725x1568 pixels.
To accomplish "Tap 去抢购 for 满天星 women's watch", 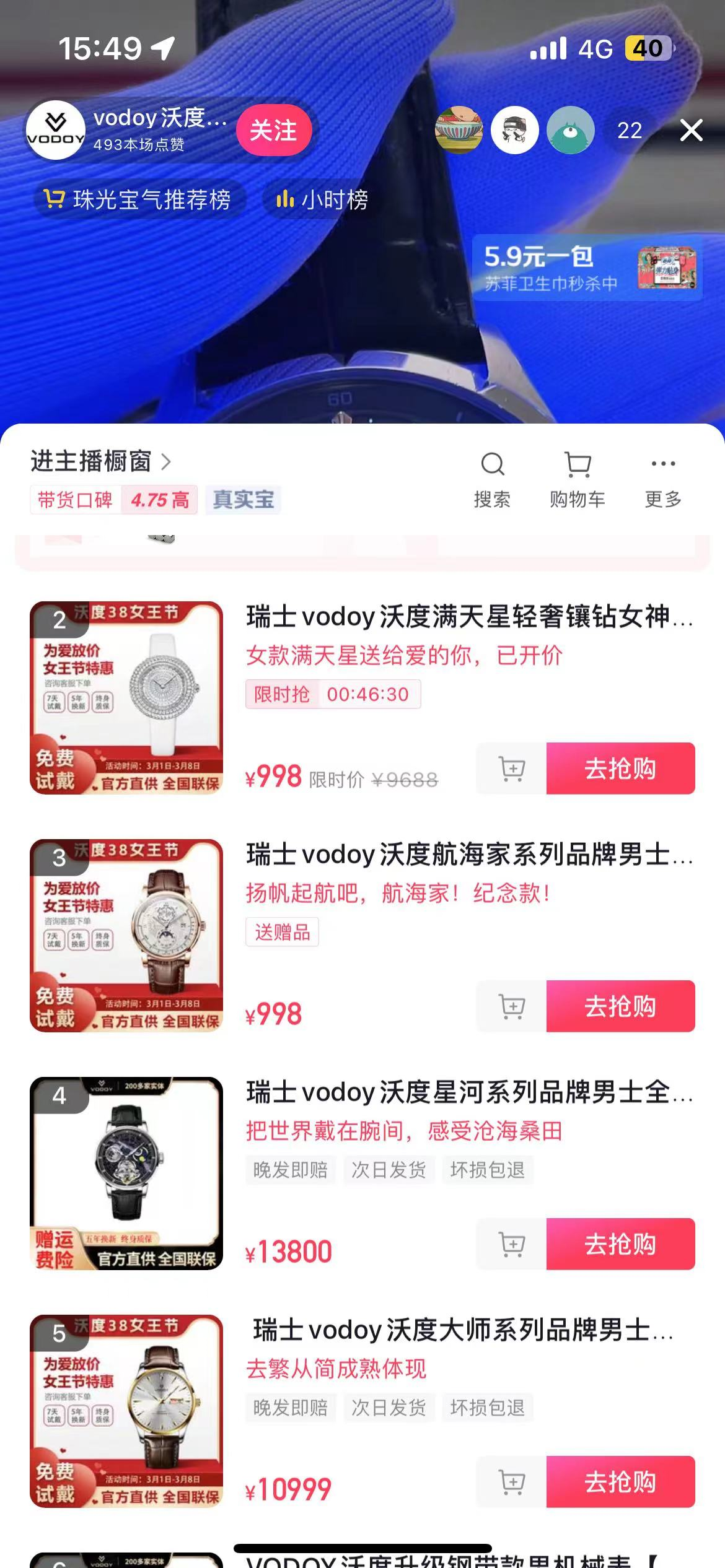I will click(x=620, y=768).
